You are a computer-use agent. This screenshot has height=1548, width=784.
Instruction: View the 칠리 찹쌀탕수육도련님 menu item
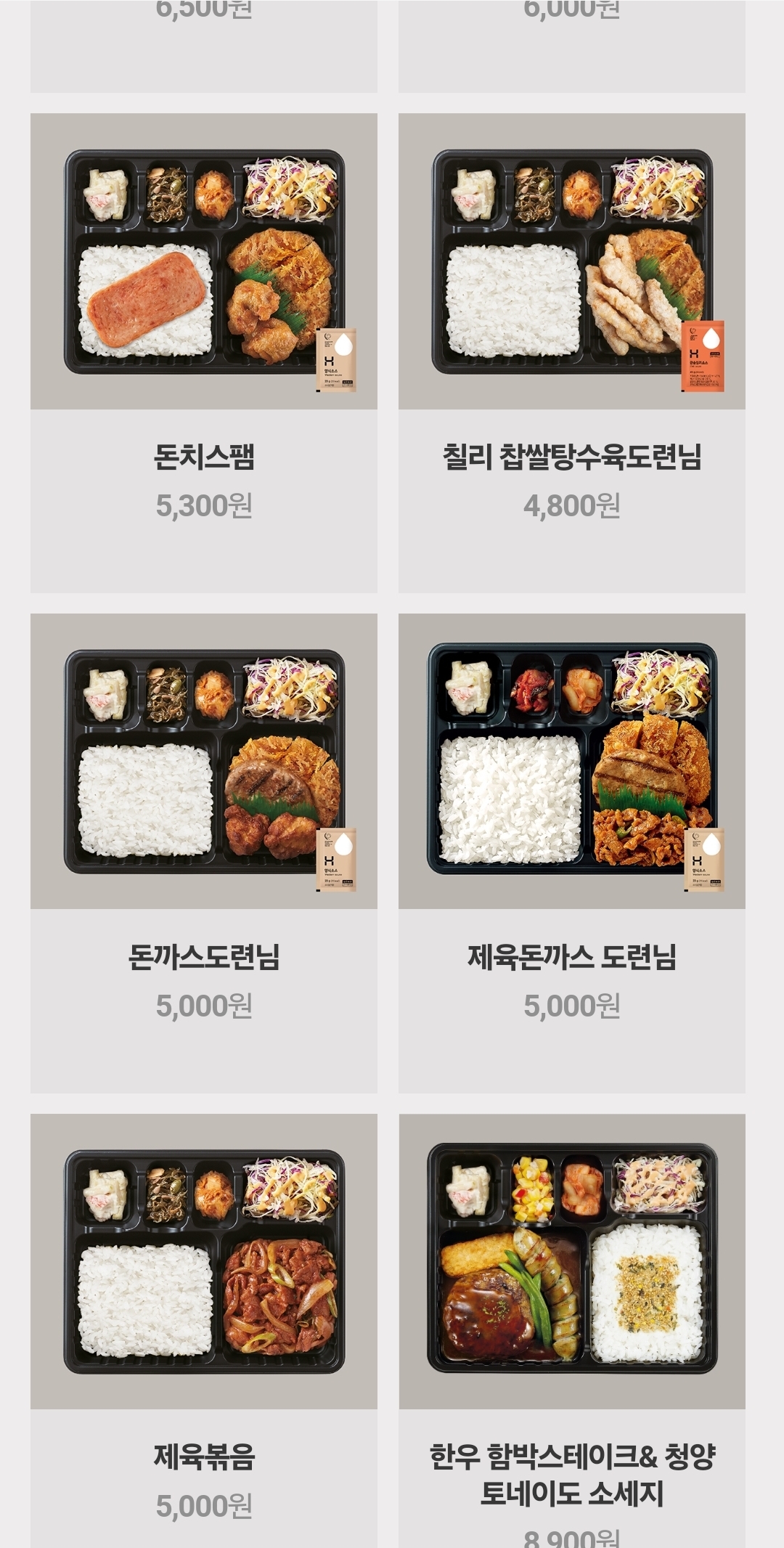click(x=571, y=353)
